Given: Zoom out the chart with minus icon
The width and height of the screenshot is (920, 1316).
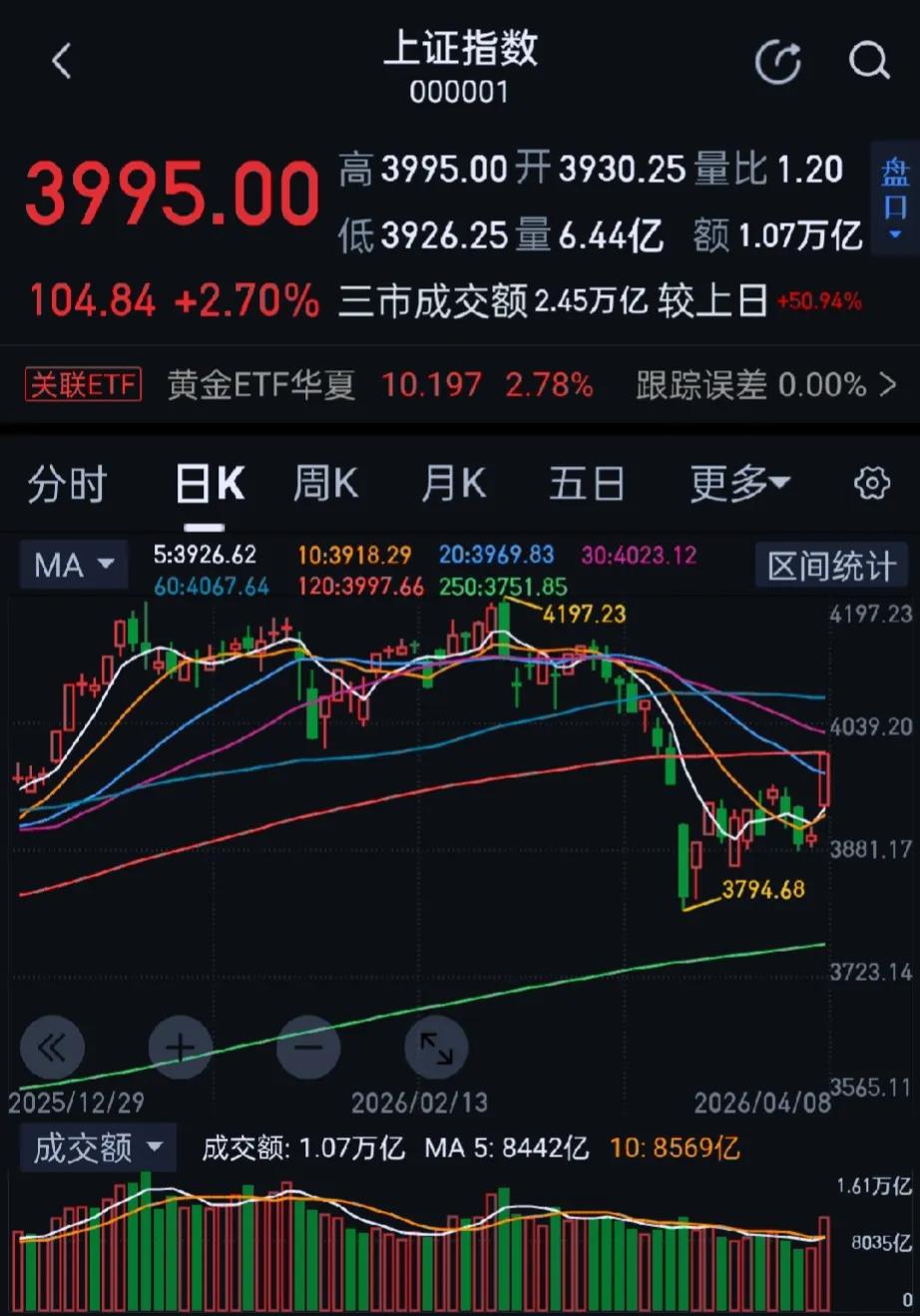Looking at the screenshot, I should pyautogui.click(x=307, y=1048).
